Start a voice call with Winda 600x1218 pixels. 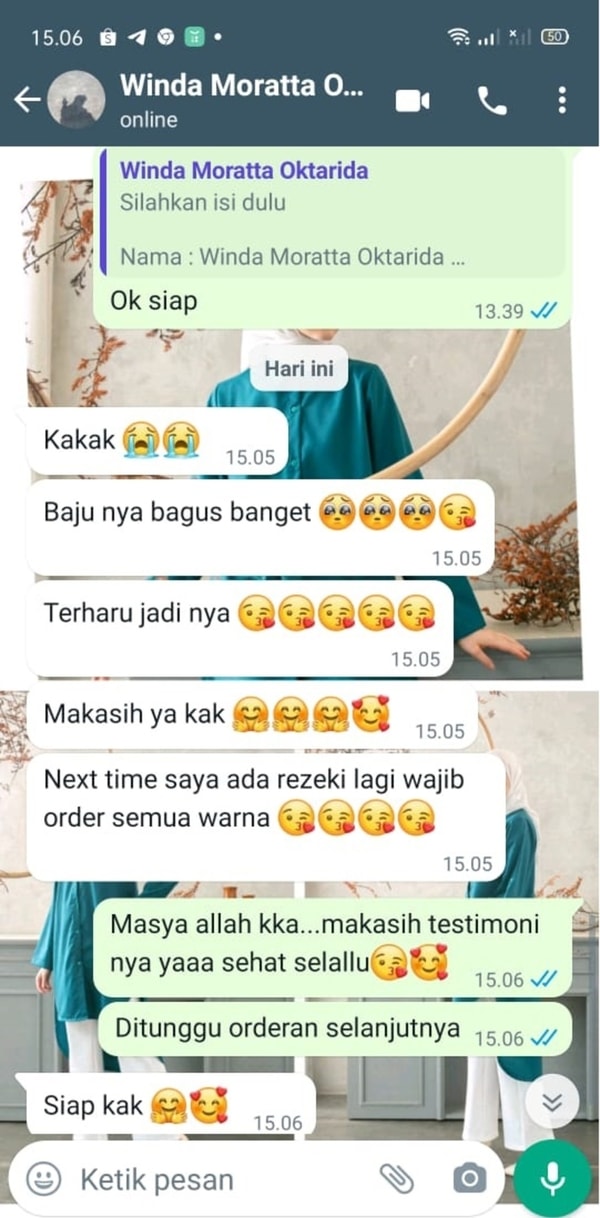tap(491, 100)
